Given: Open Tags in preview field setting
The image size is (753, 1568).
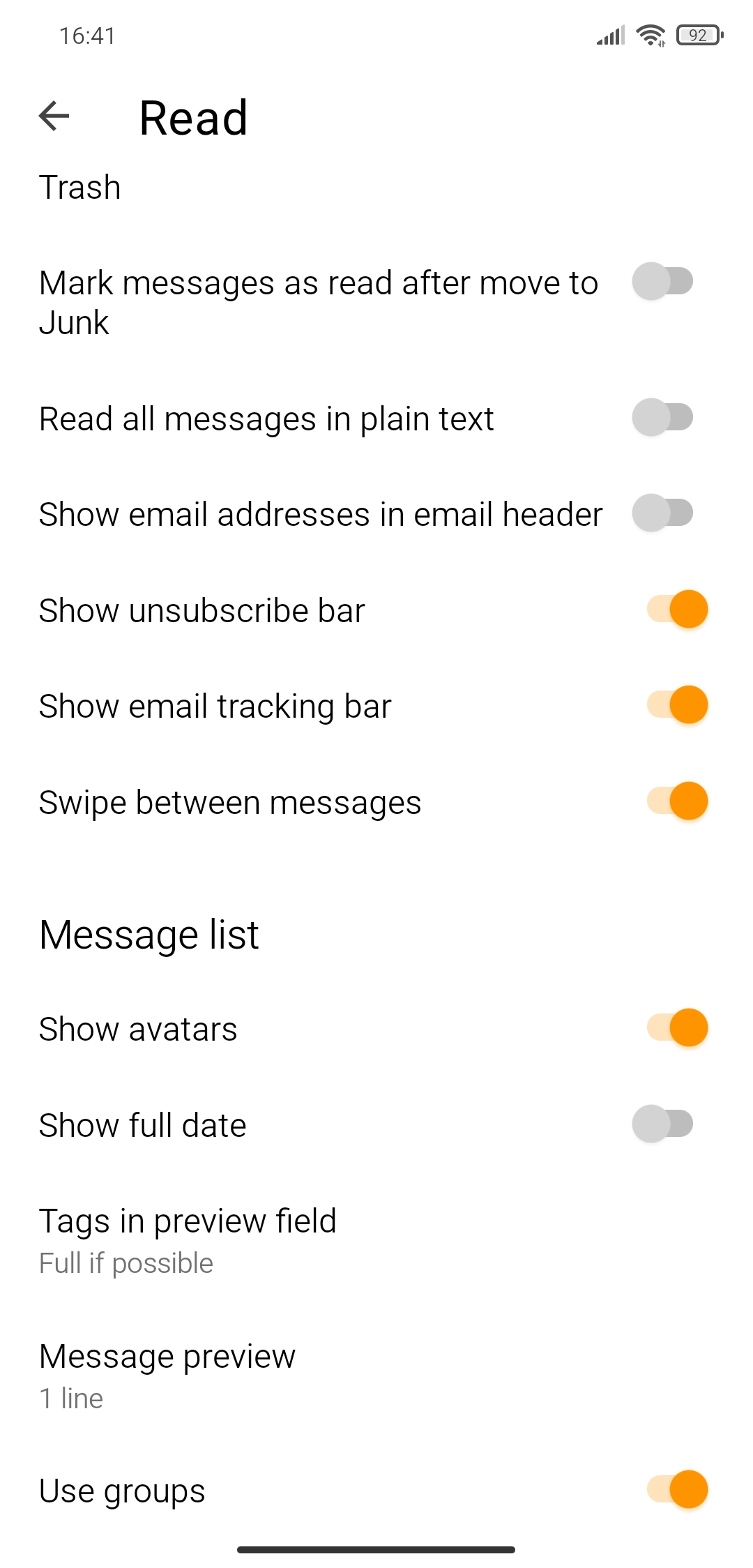Looking at the screenshot, I should (376, 1240).
